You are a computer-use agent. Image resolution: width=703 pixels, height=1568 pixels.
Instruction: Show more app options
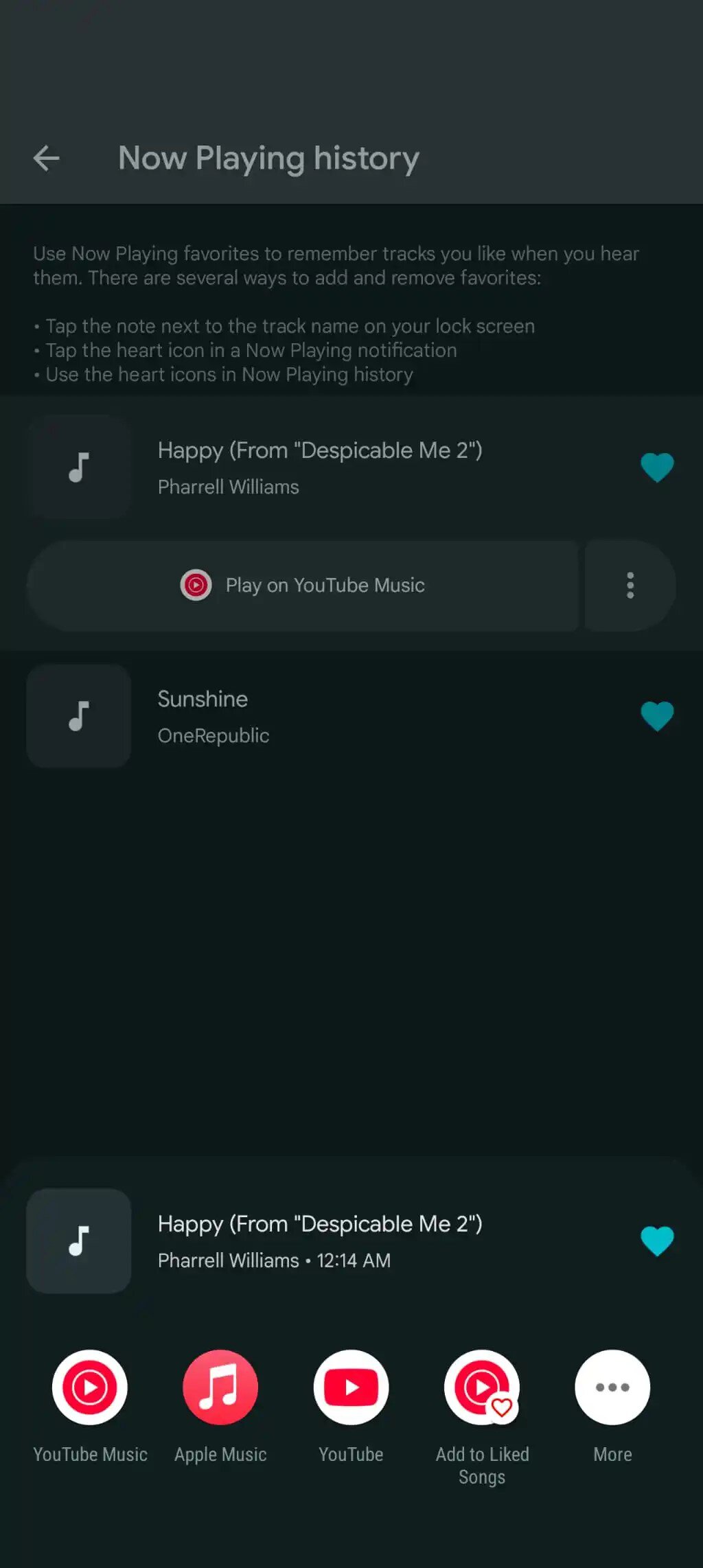tap(612, 1387)
